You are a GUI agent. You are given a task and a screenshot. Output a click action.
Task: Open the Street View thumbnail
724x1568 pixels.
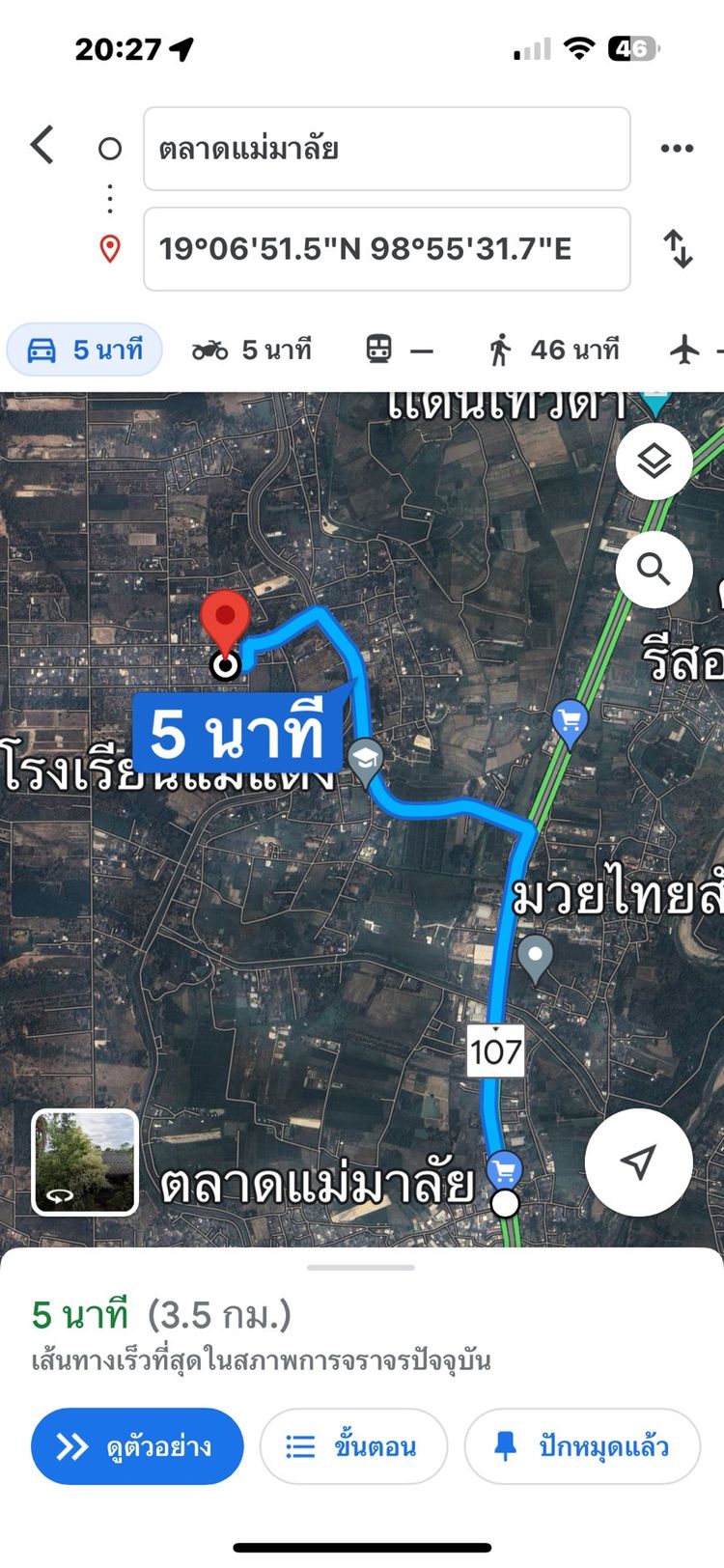[x=85, y=1162]
